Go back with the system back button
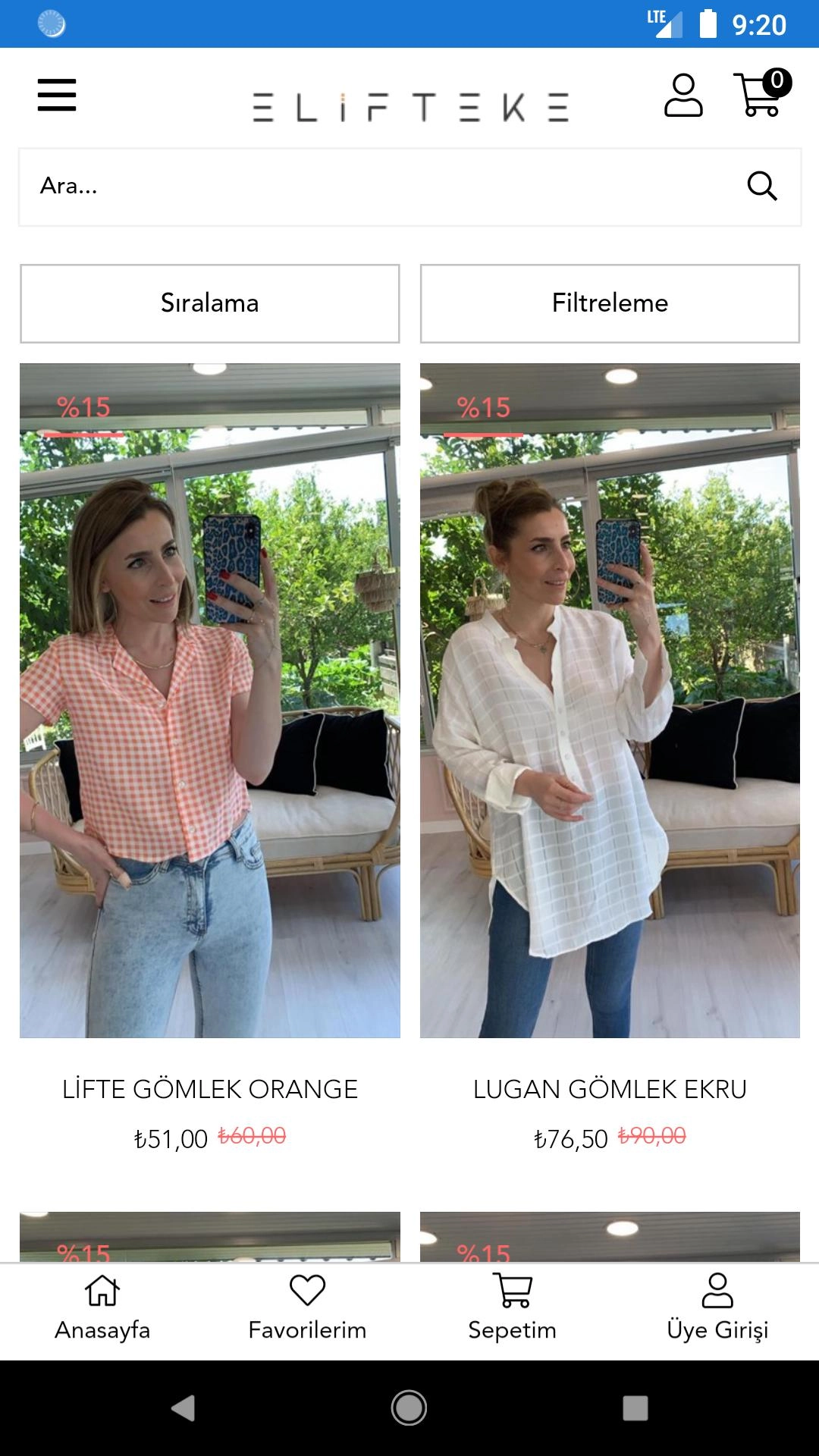Screen dimensions: 819x1456 [x=183, y=1408]
